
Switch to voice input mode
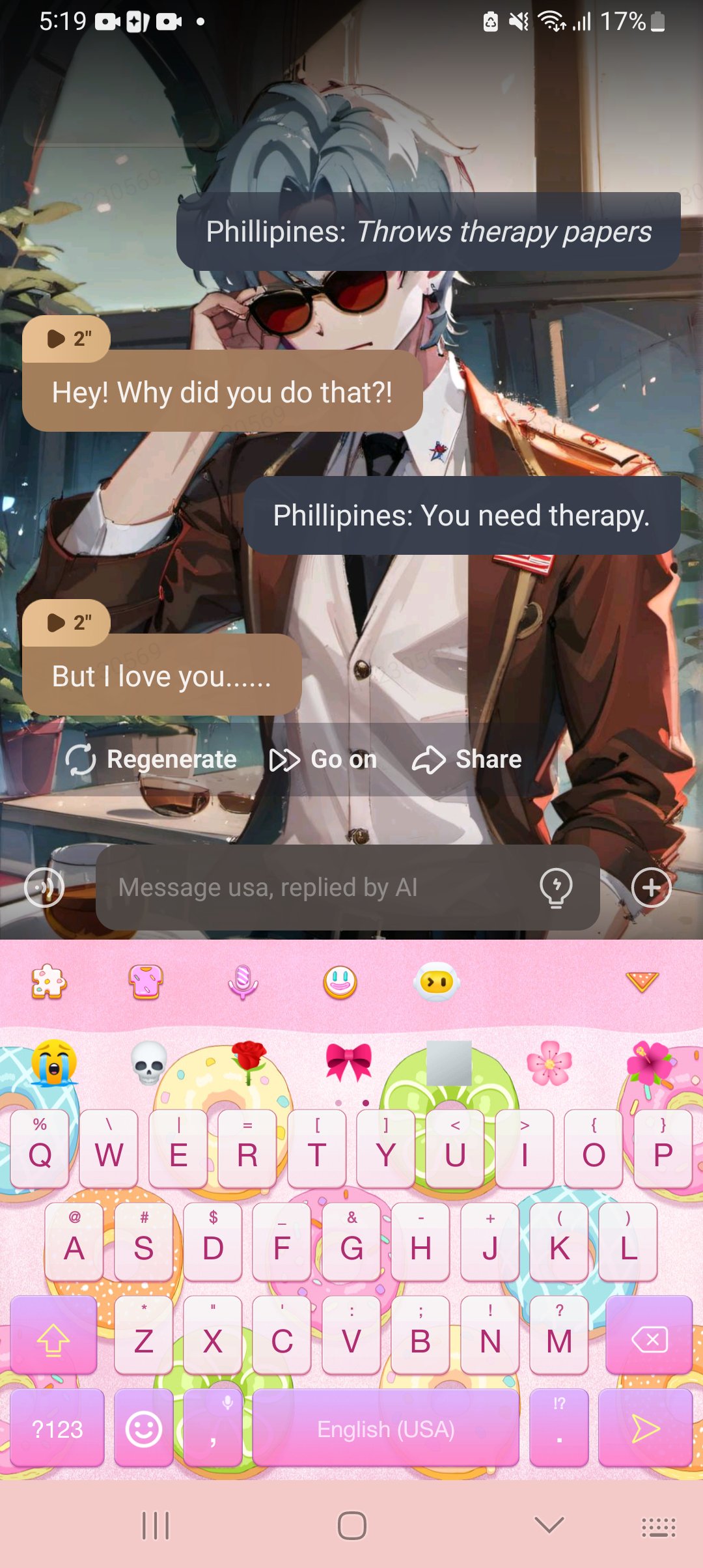[44, 887]
